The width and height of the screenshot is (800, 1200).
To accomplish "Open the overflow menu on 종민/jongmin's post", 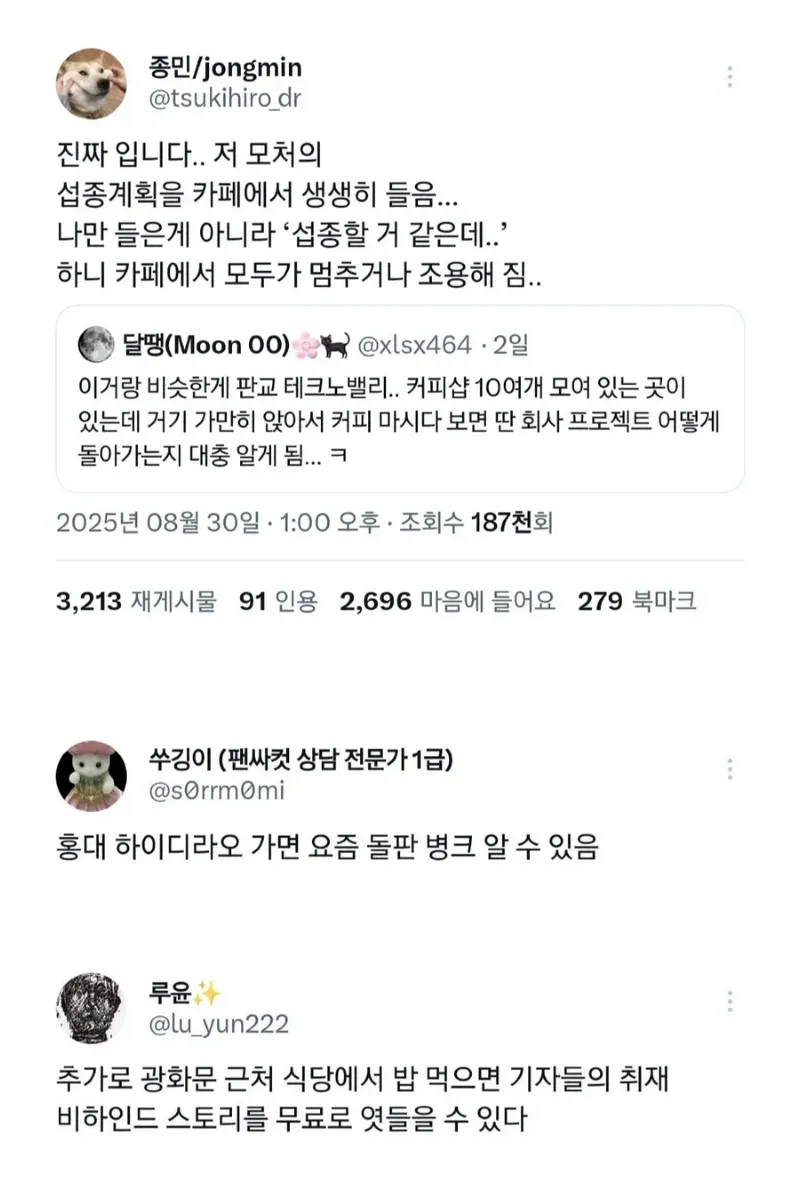I will [x=731, y=77].
